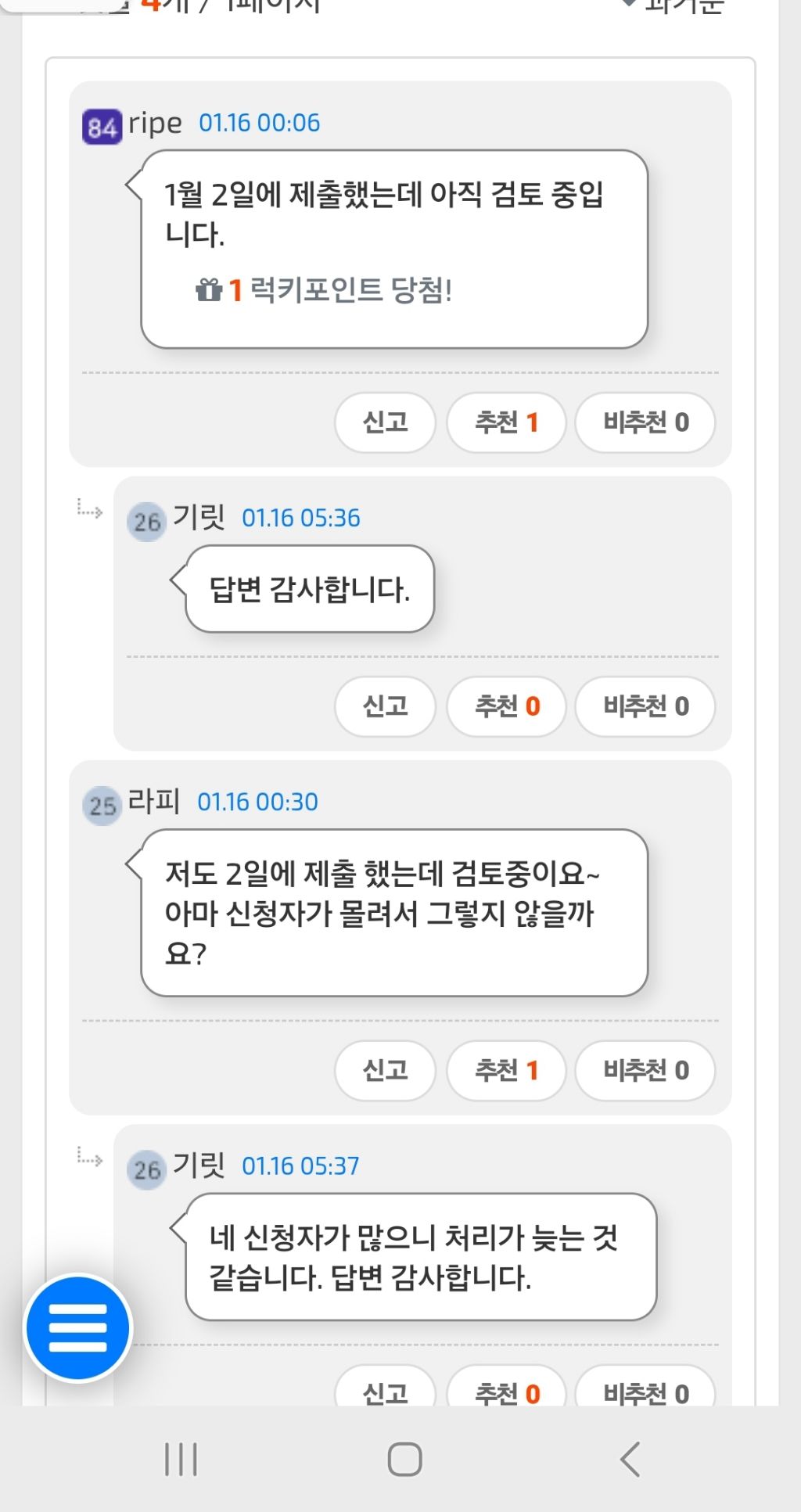This screenshot has width=801, height=1512.
Task: Click timestamp 01.16 00:30
Action: click(x=257, y=801)
